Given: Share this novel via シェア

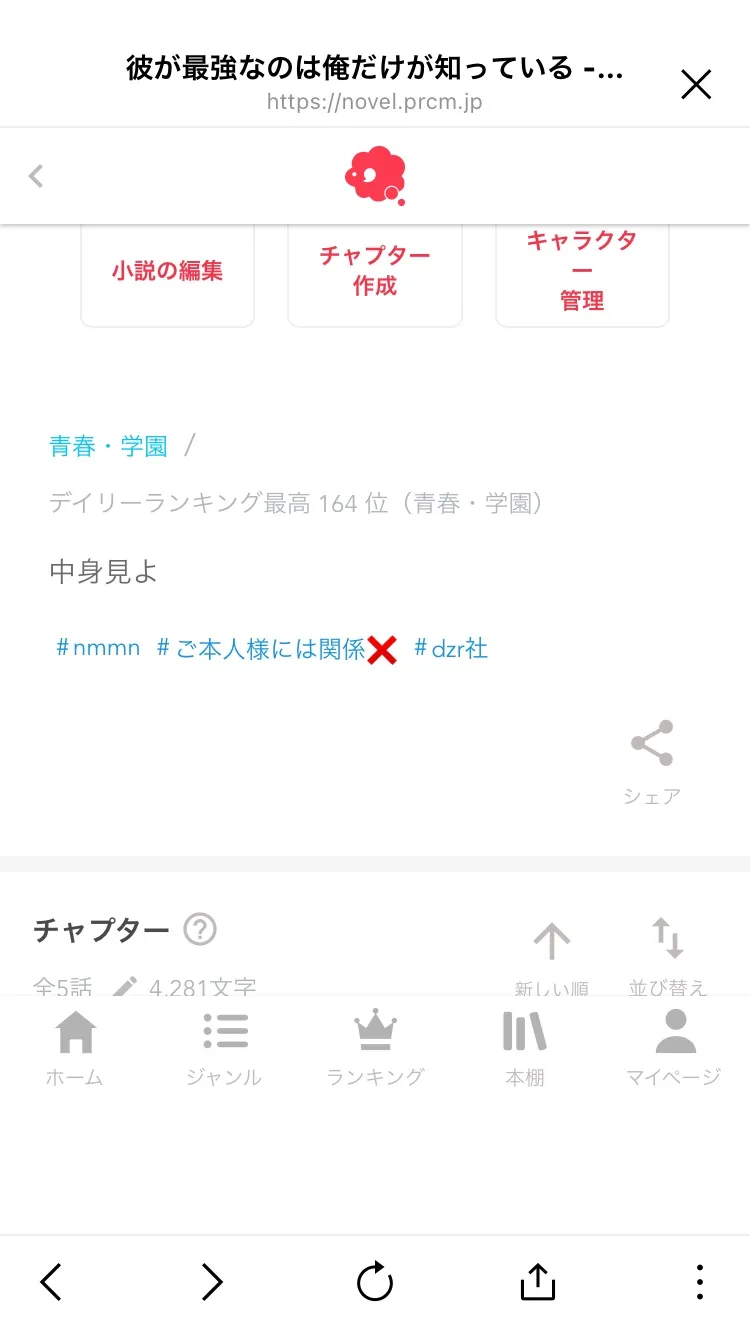Looking at the screenshot, I should [x=652, y=760].
